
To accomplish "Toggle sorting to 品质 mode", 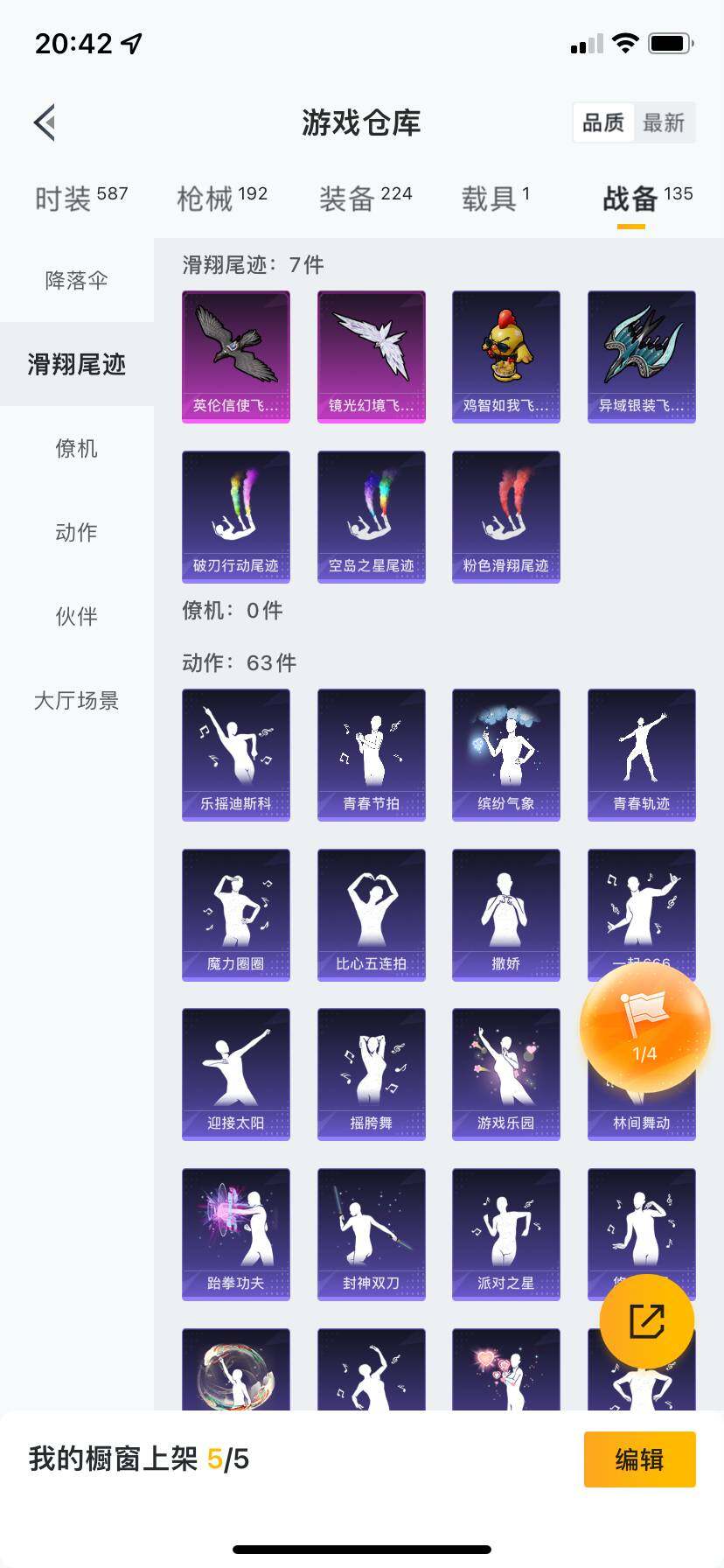I will [x=602, y=122].
